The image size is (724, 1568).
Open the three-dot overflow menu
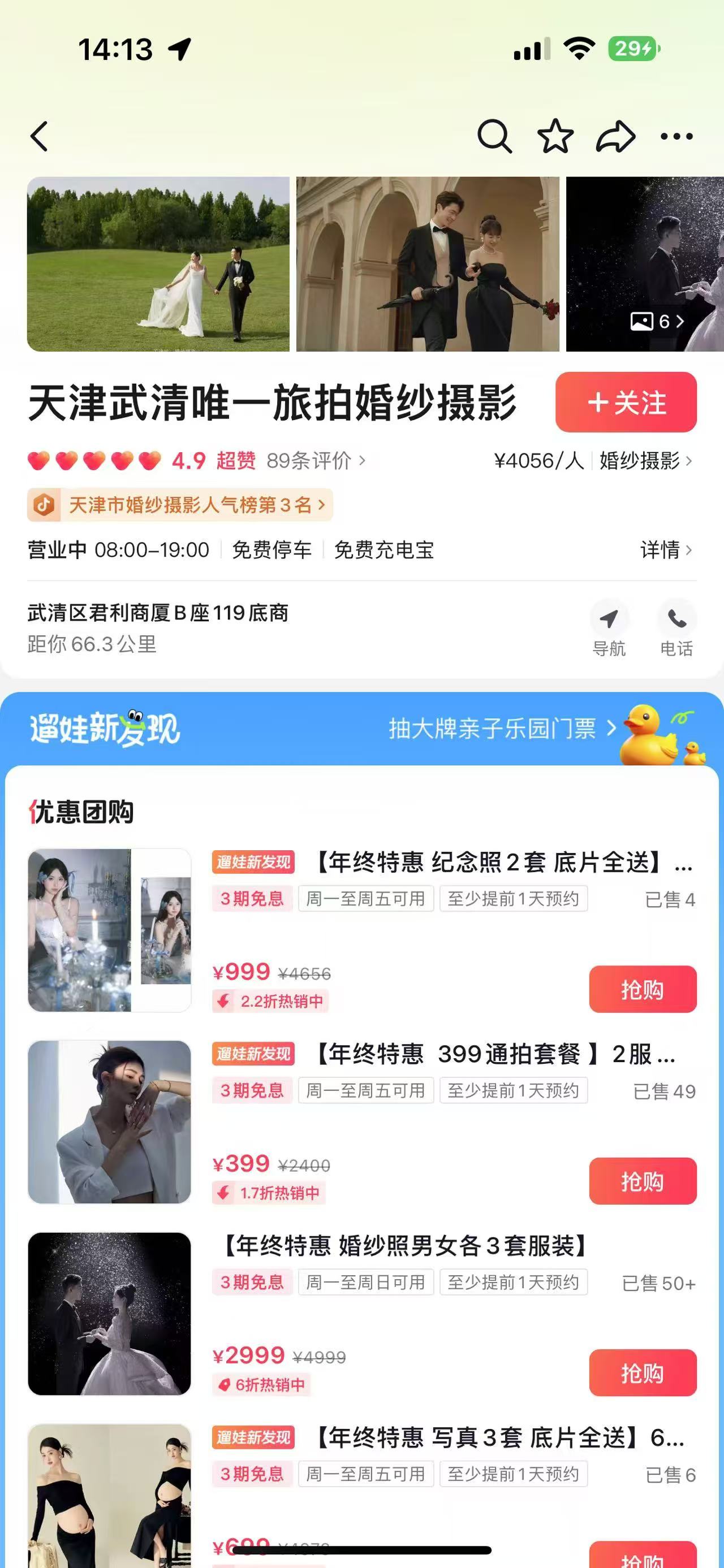(x=676, y=136)
